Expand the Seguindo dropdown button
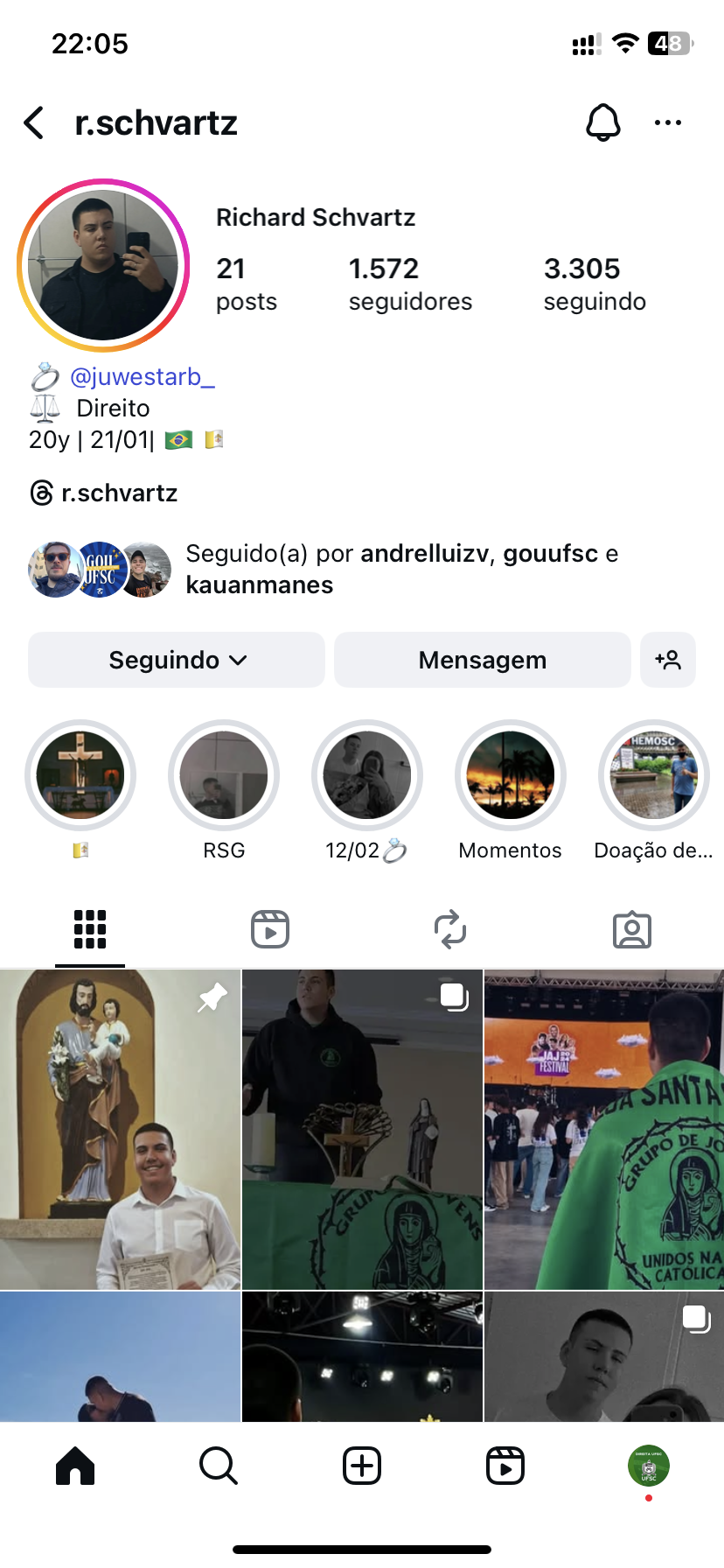Screen dimensions: 724x1568 pyautogui.click(x=177, y=660)
